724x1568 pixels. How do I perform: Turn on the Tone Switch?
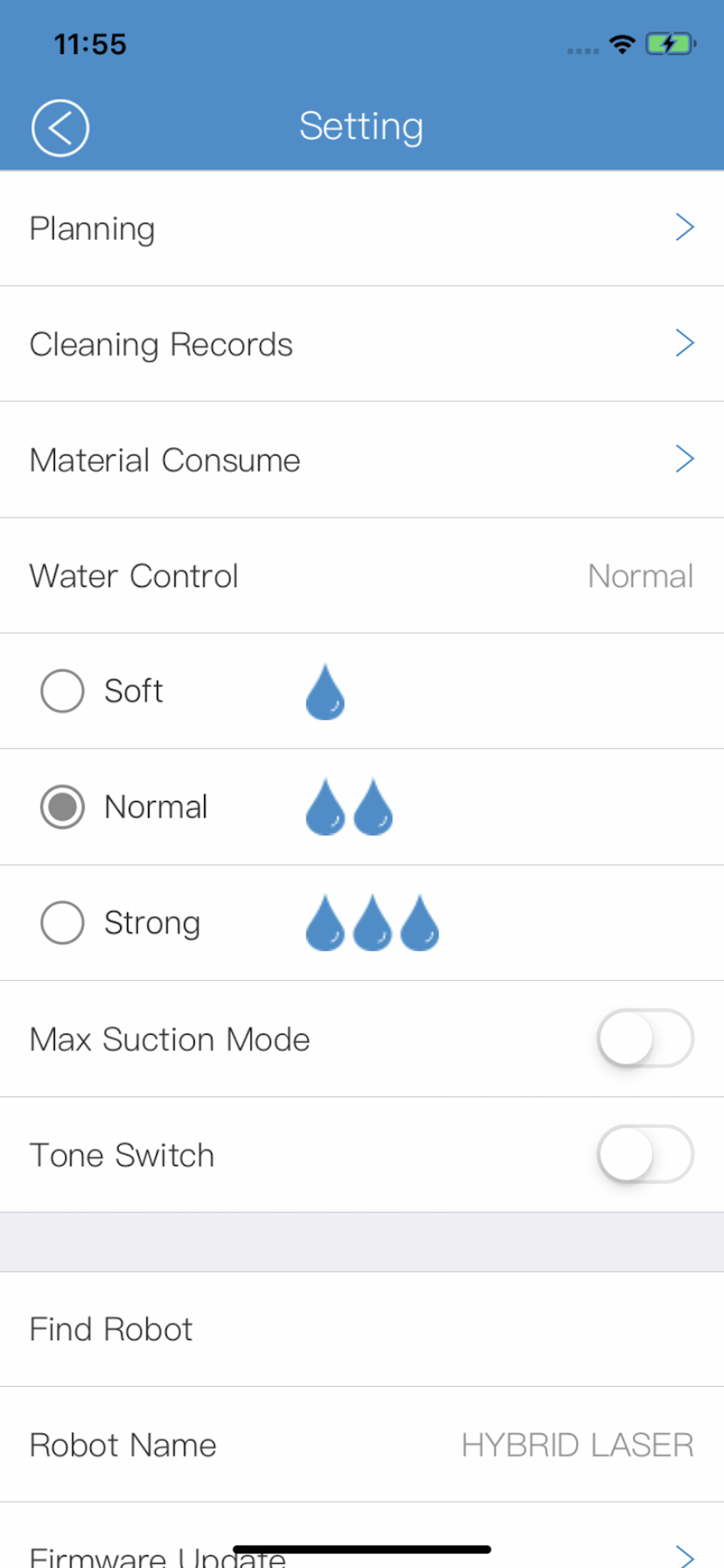click(x=646, y=1155)
